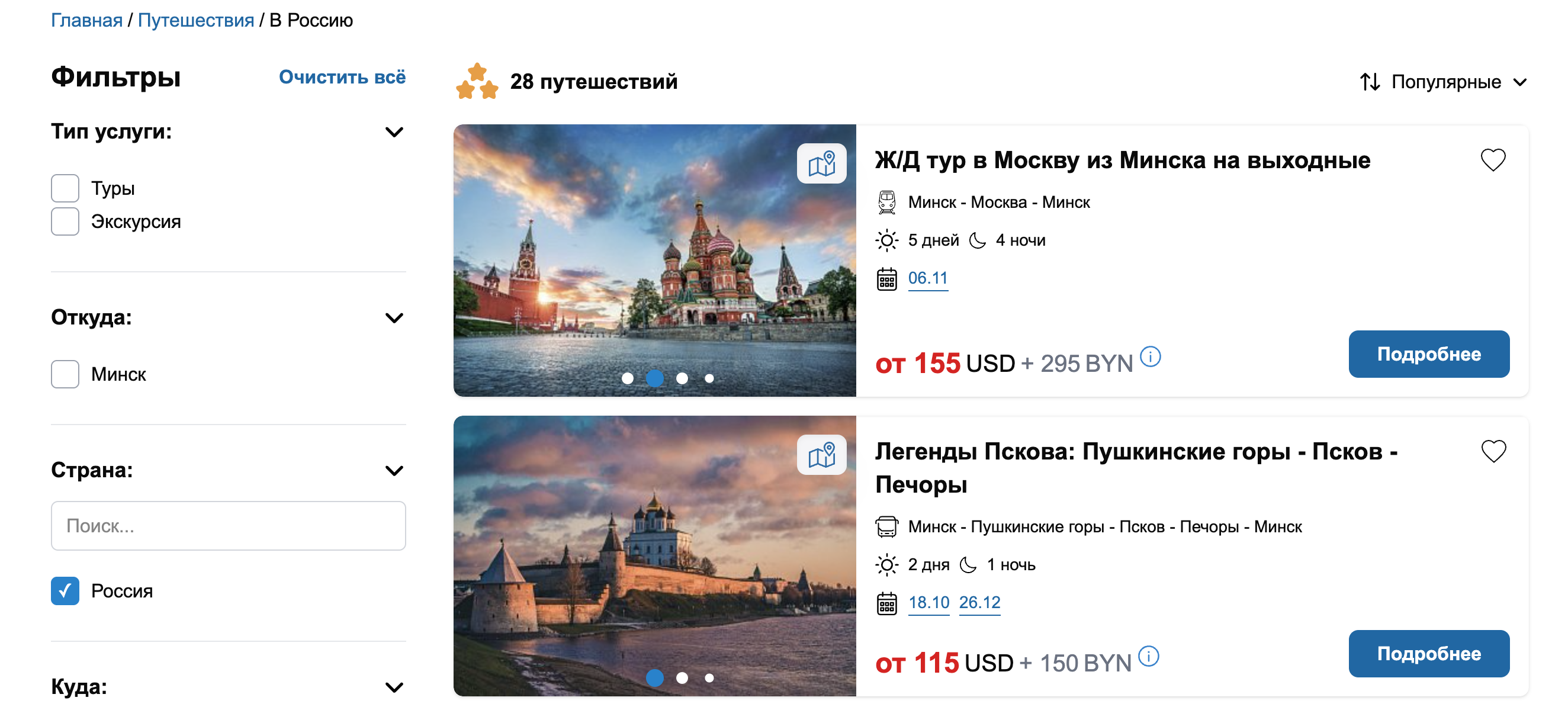Toggle the Куда filter section
The width and height of the screenshot is (1568, 707).
coord(394,687)
